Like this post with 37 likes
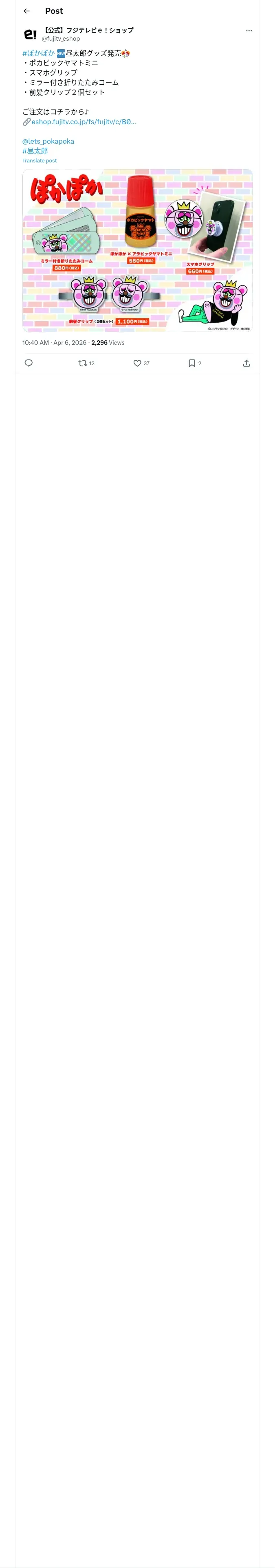The width and height of the screenshot is (275, 1568). point(141,363)
